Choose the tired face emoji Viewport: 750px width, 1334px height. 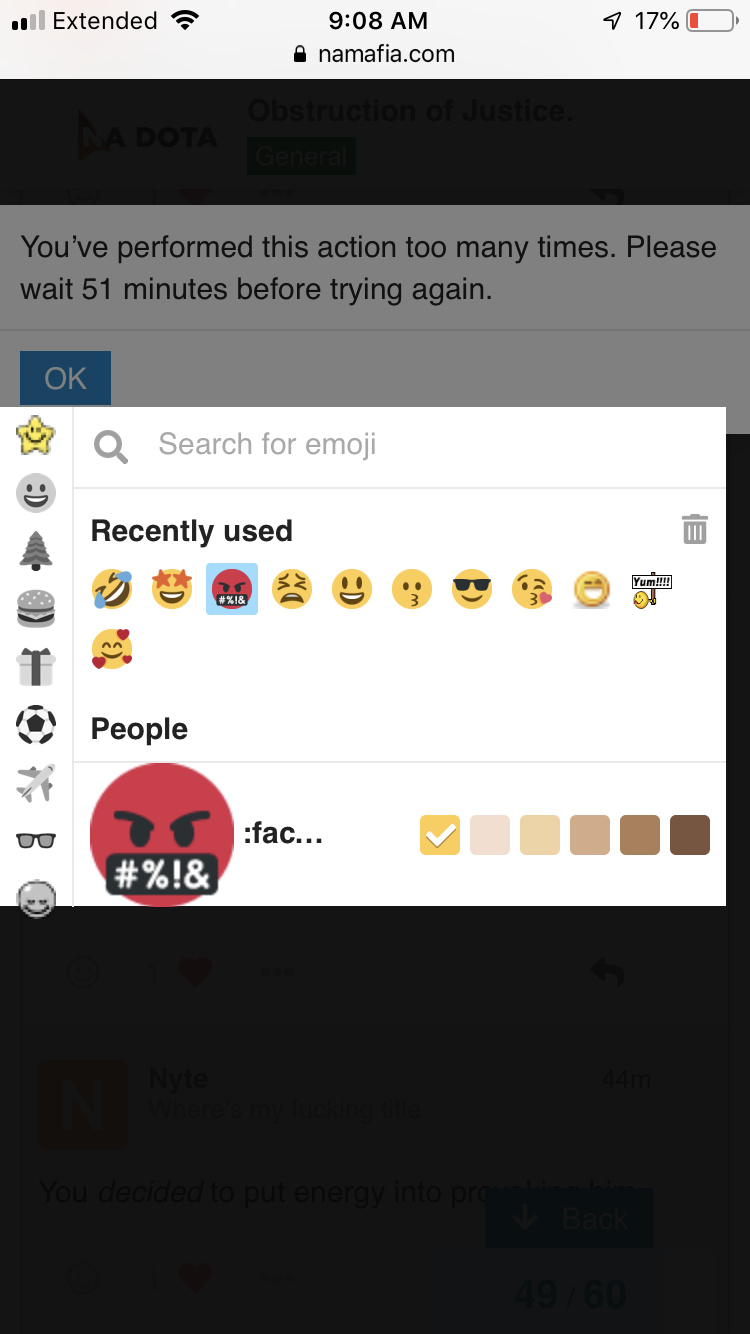292,589
